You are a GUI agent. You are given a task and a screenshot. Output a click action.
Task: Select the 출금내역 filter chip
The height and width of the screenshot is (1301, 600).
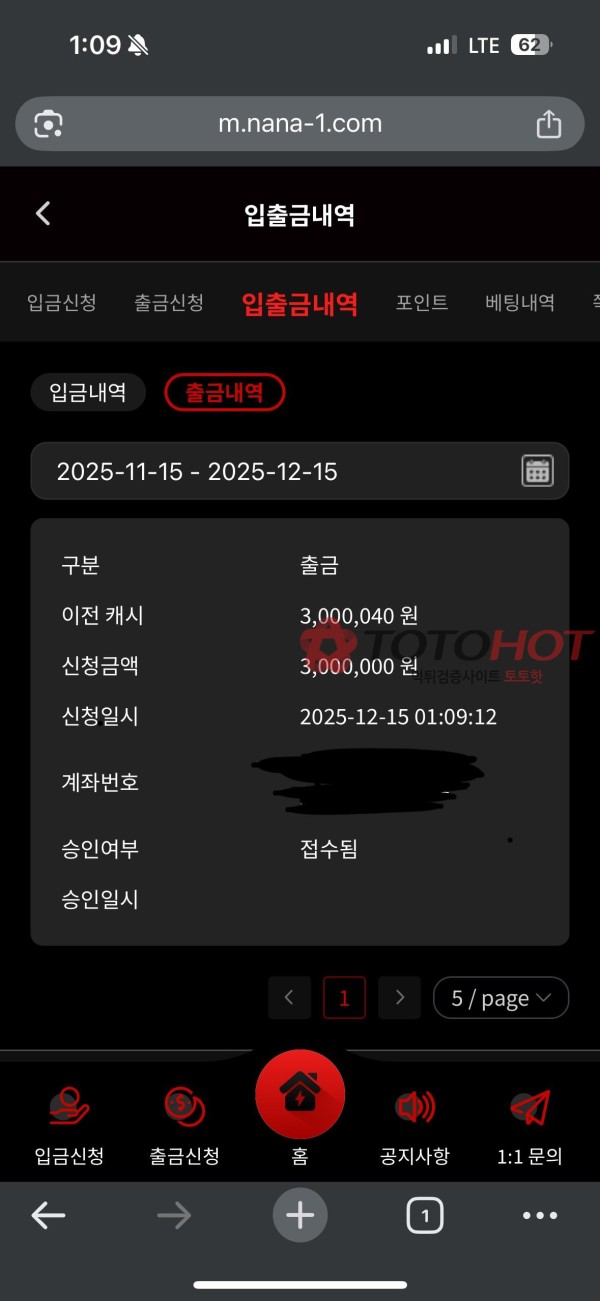[x=225, y=393]
